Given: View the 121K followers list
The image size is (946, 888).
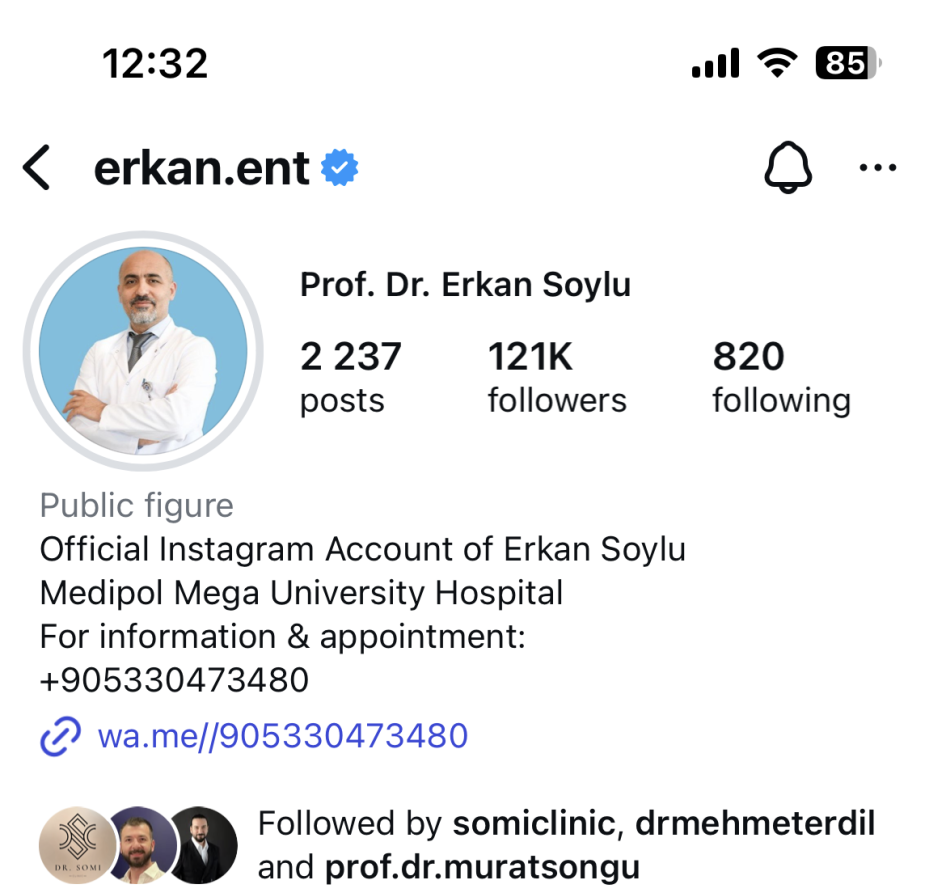Looking at the screenshot, I should pyautogui.click(x=556, y=377).
